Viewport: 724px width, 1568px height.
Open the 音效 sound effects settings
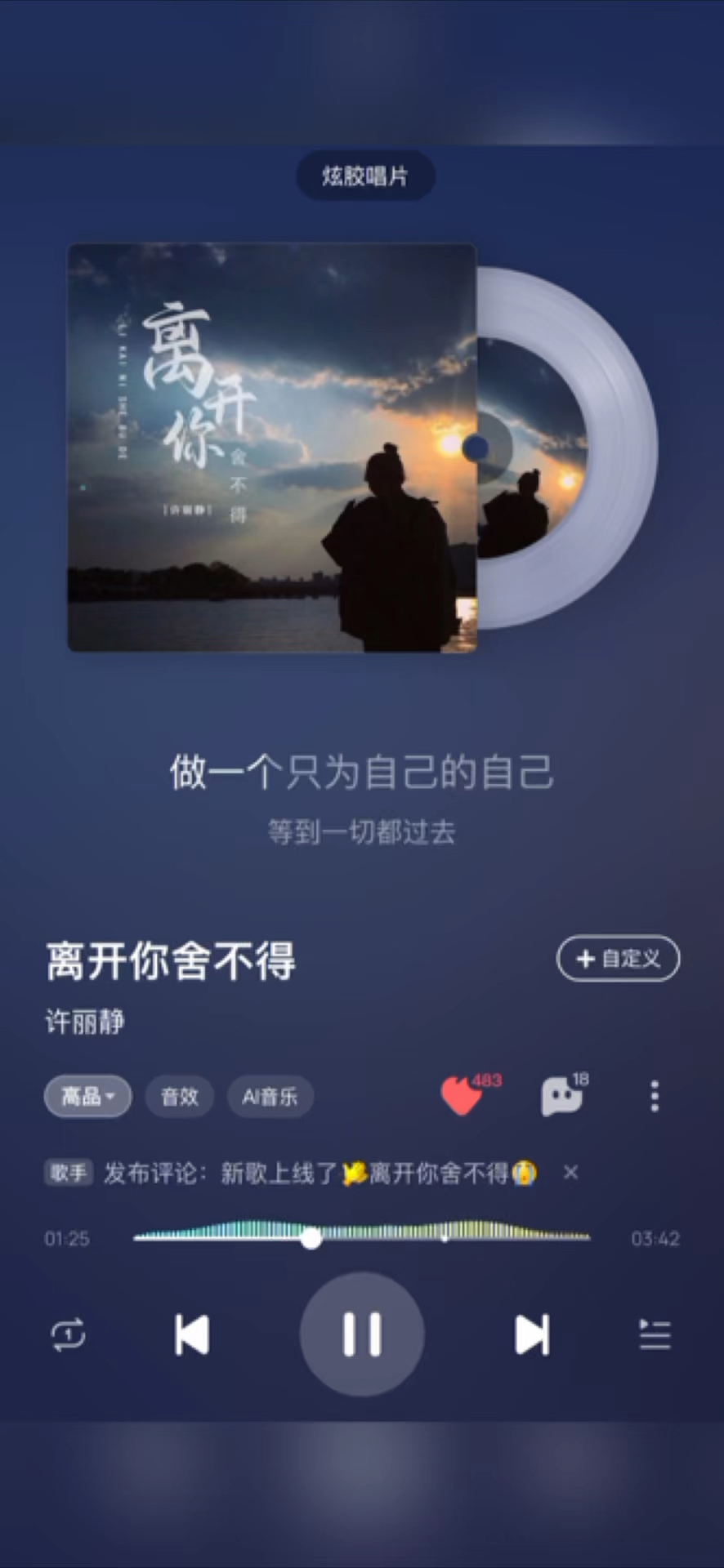[x=179, y=1097]
